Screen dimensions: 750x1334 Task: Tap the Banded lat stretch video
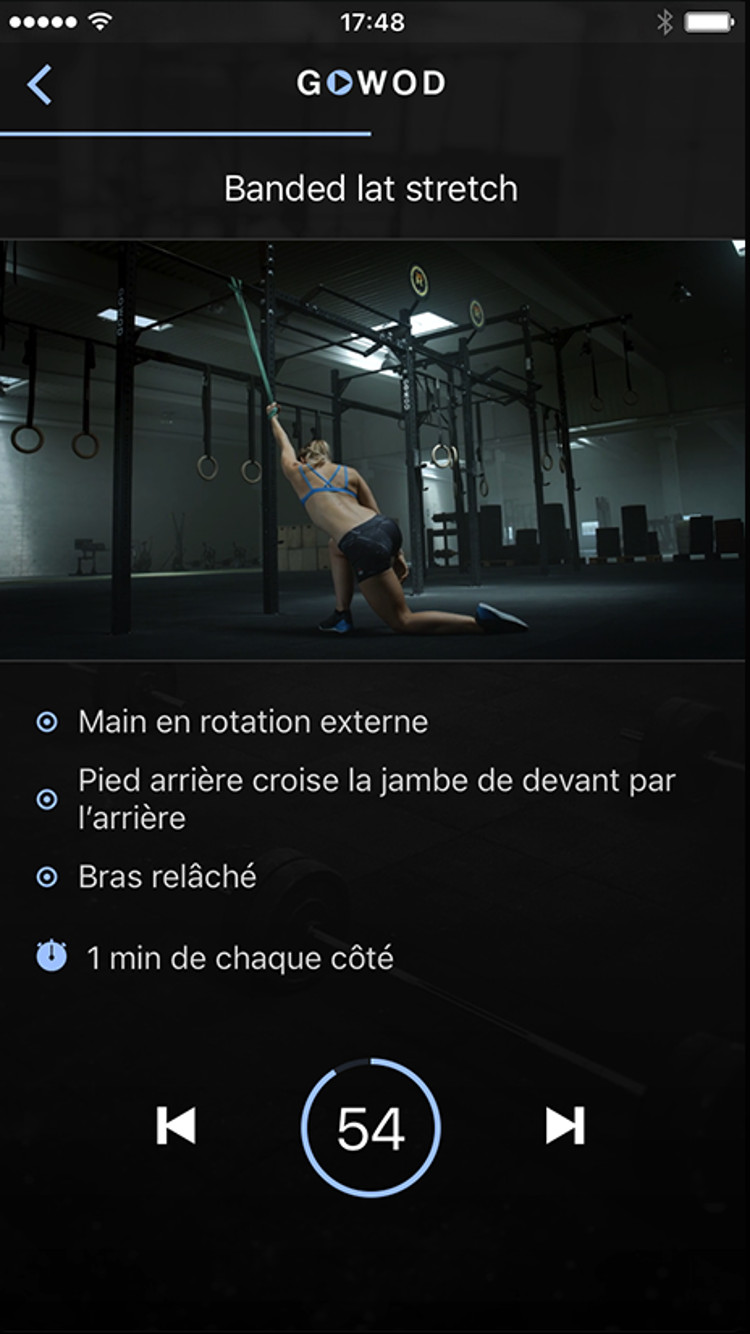click(374, 449)
